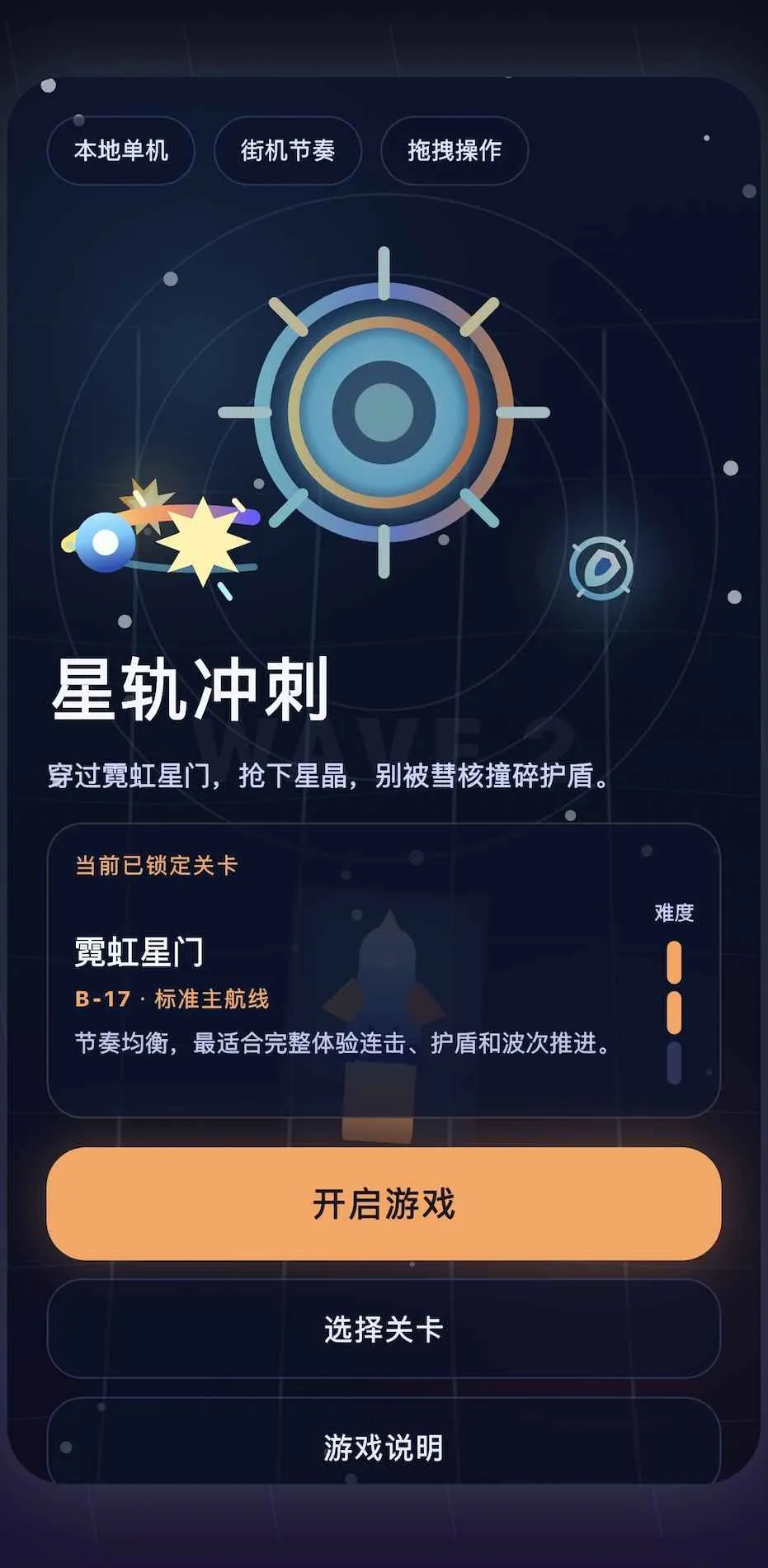Expand the 难度 difficulty details
Screen dimensions: 768x1568
(673, 914)
